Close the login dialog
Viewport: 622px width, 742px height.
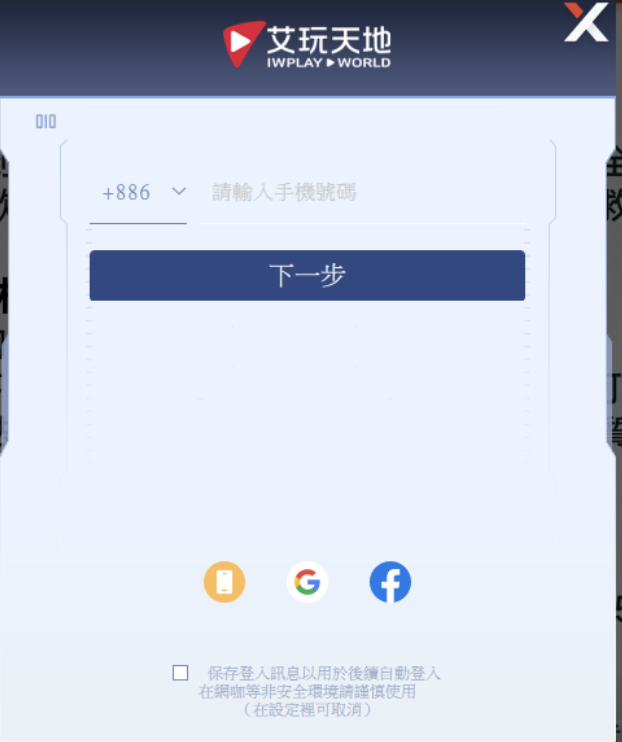585,21
